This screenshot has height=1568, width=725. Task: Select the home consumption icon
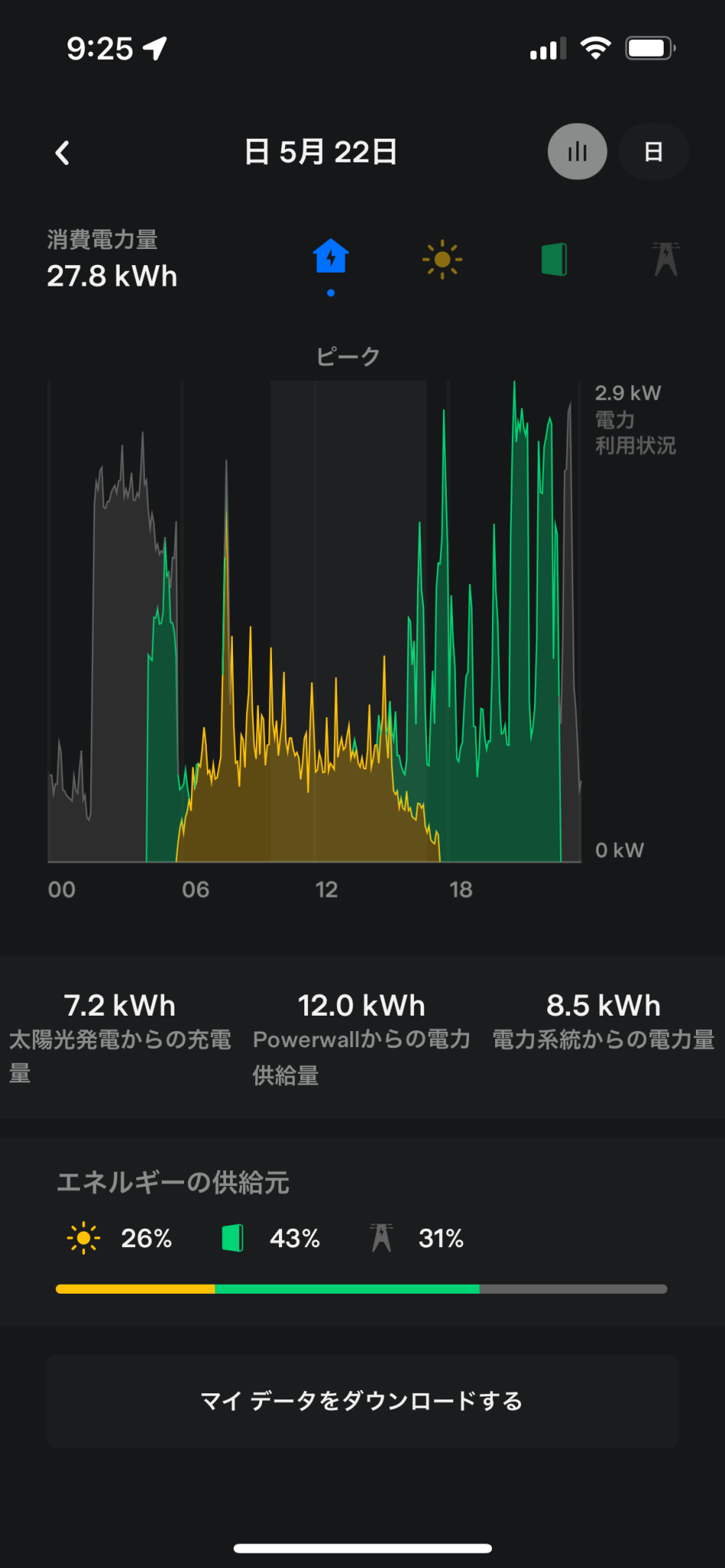tap(331, 257)
